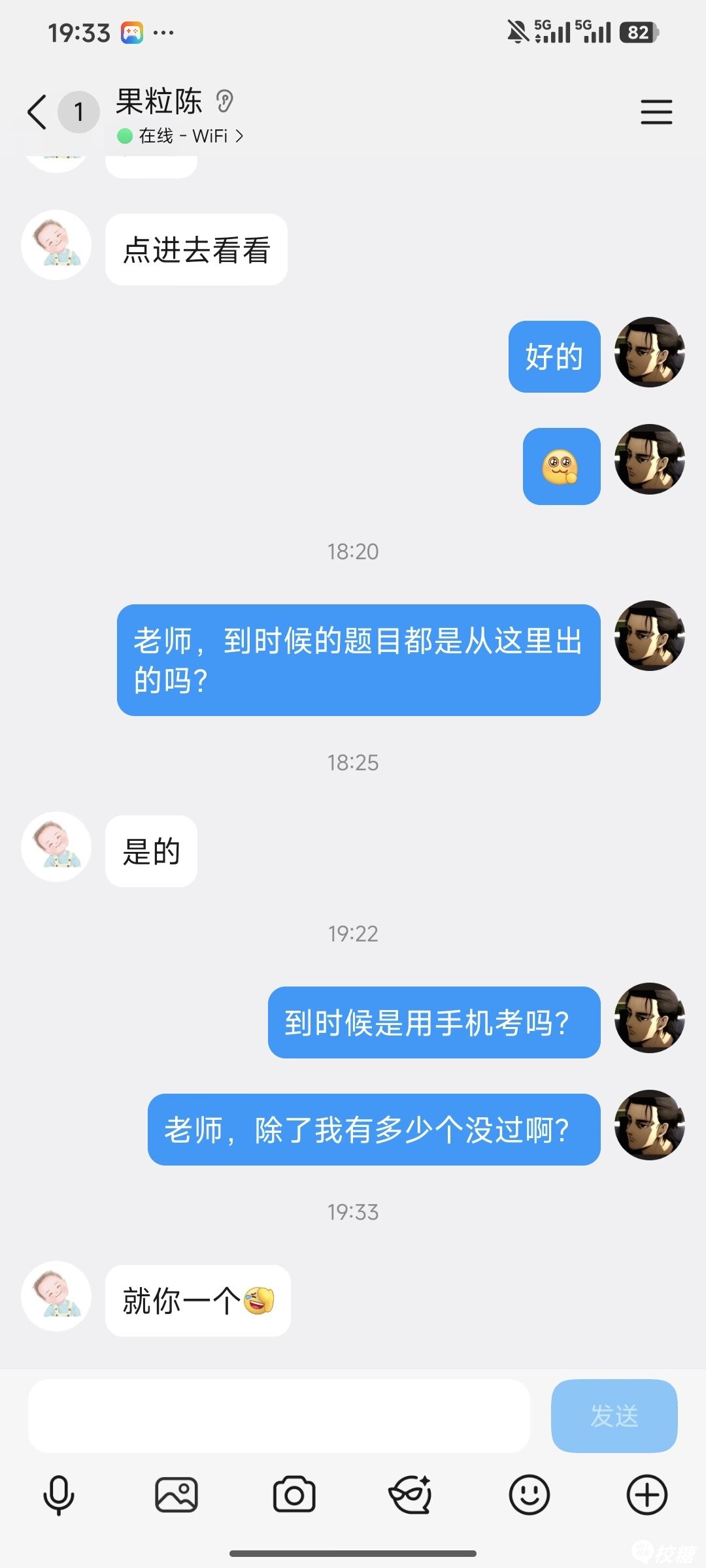Focus the message input box
The height and width of the screenshot is (1568, 706).
tap(278, 1416)
